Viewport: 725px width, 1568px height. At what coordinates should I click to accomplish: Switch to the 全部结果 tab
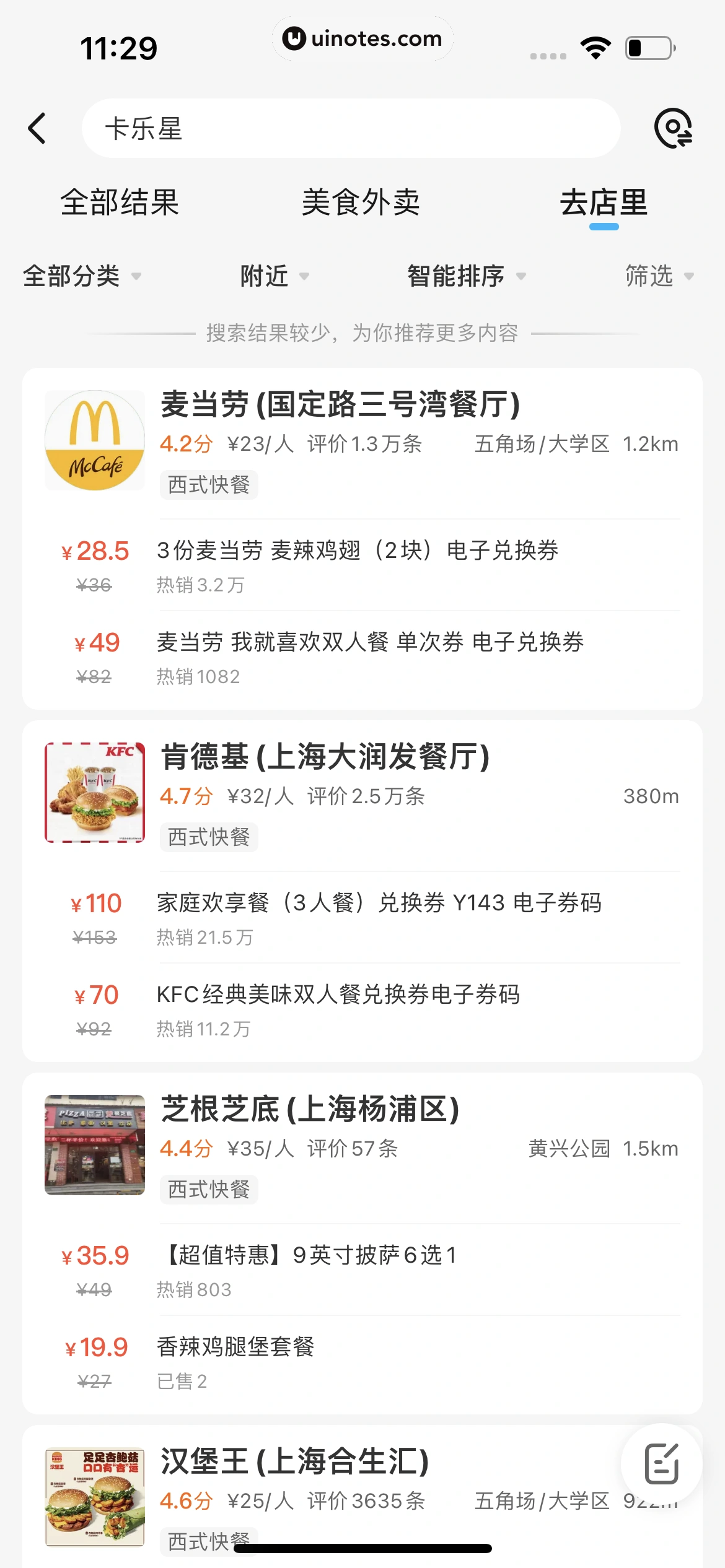pyautogui.click(x=120, y=203)
